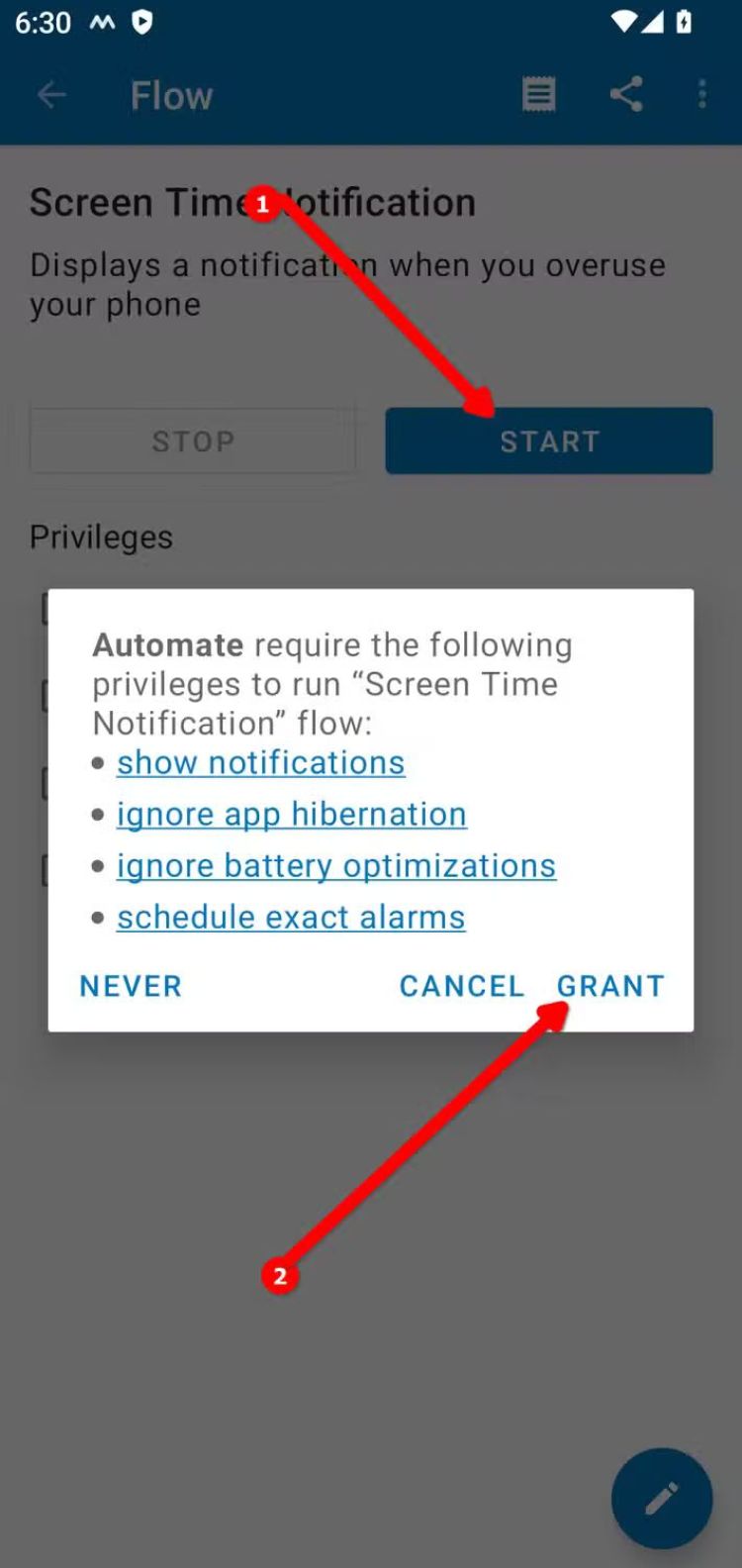The width and height of the screenshot is (742, 1568).
Task: Edit the flow with pencil button
Action: point(661,1498)
